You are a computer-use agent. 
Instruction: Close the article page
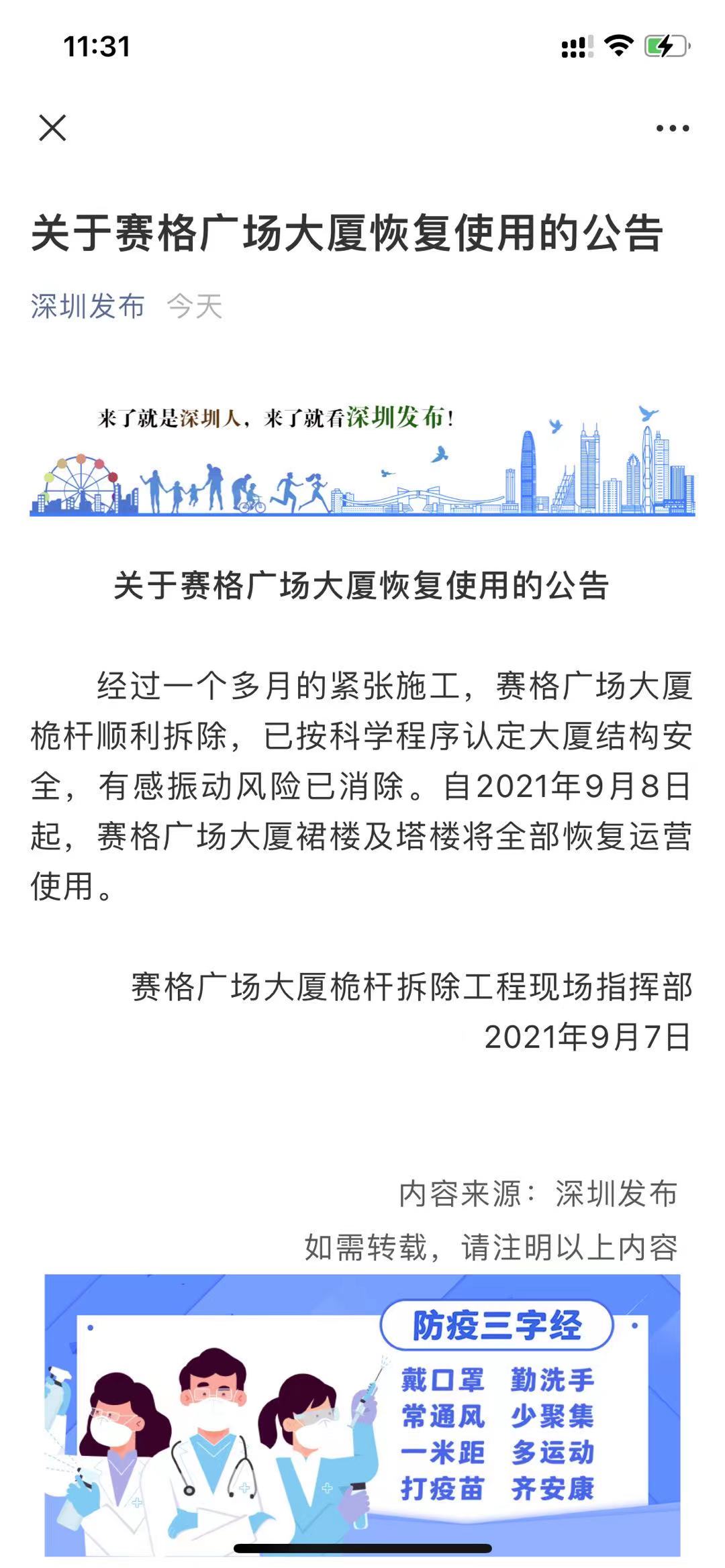[53, 127]
